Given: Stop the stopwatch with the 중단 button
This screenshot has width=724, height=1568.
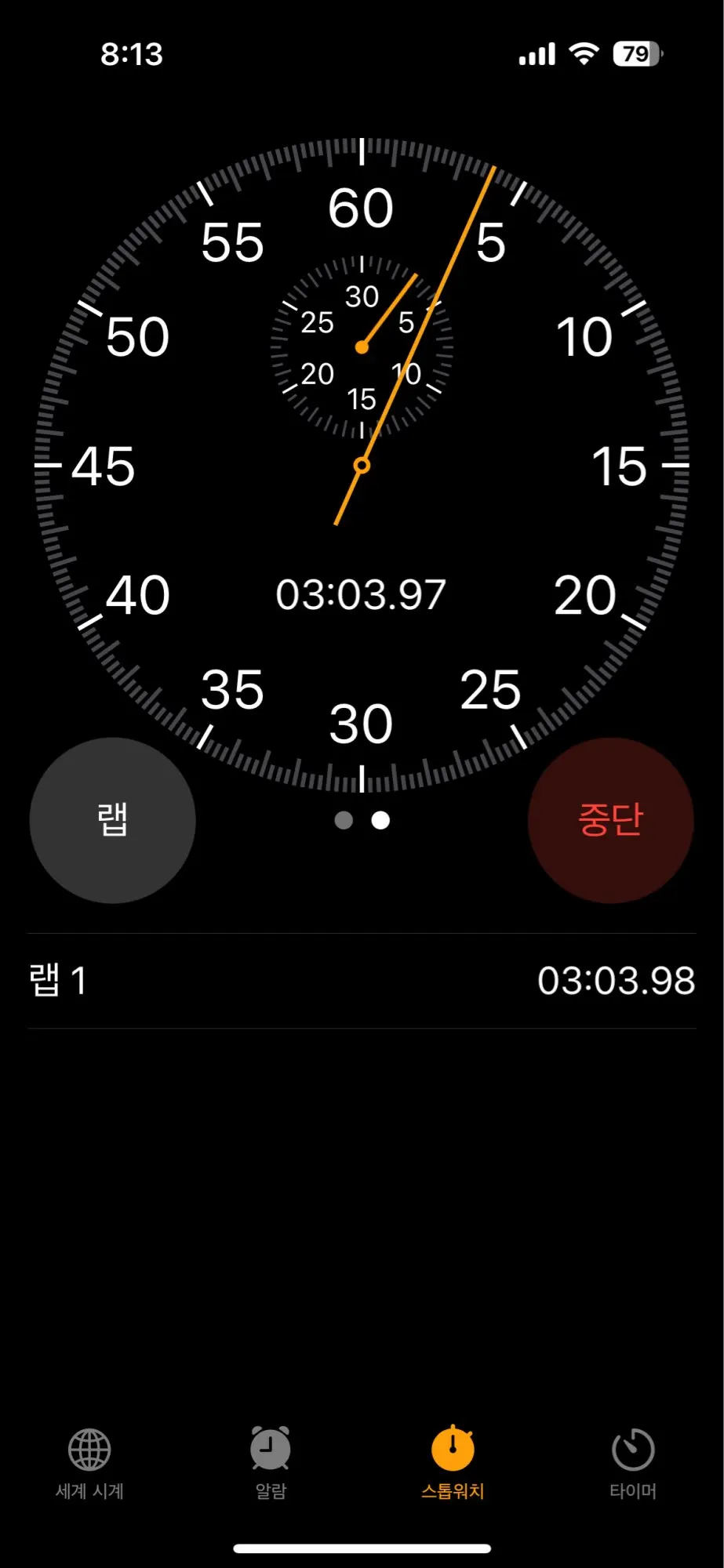Looking at the screenshot, I should tap(610, 820).
